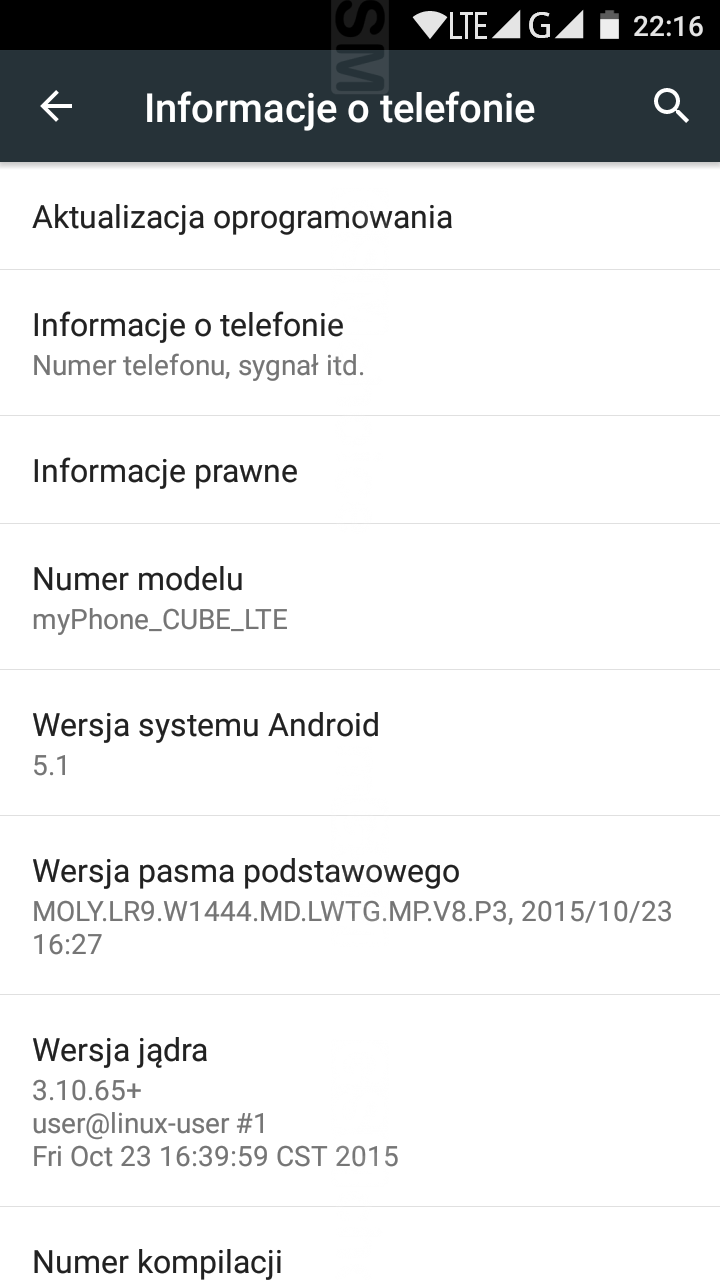View Informacje prawne
Image resolution: width=720 pixels, height=1280 pixels.
tap(360, 470)
